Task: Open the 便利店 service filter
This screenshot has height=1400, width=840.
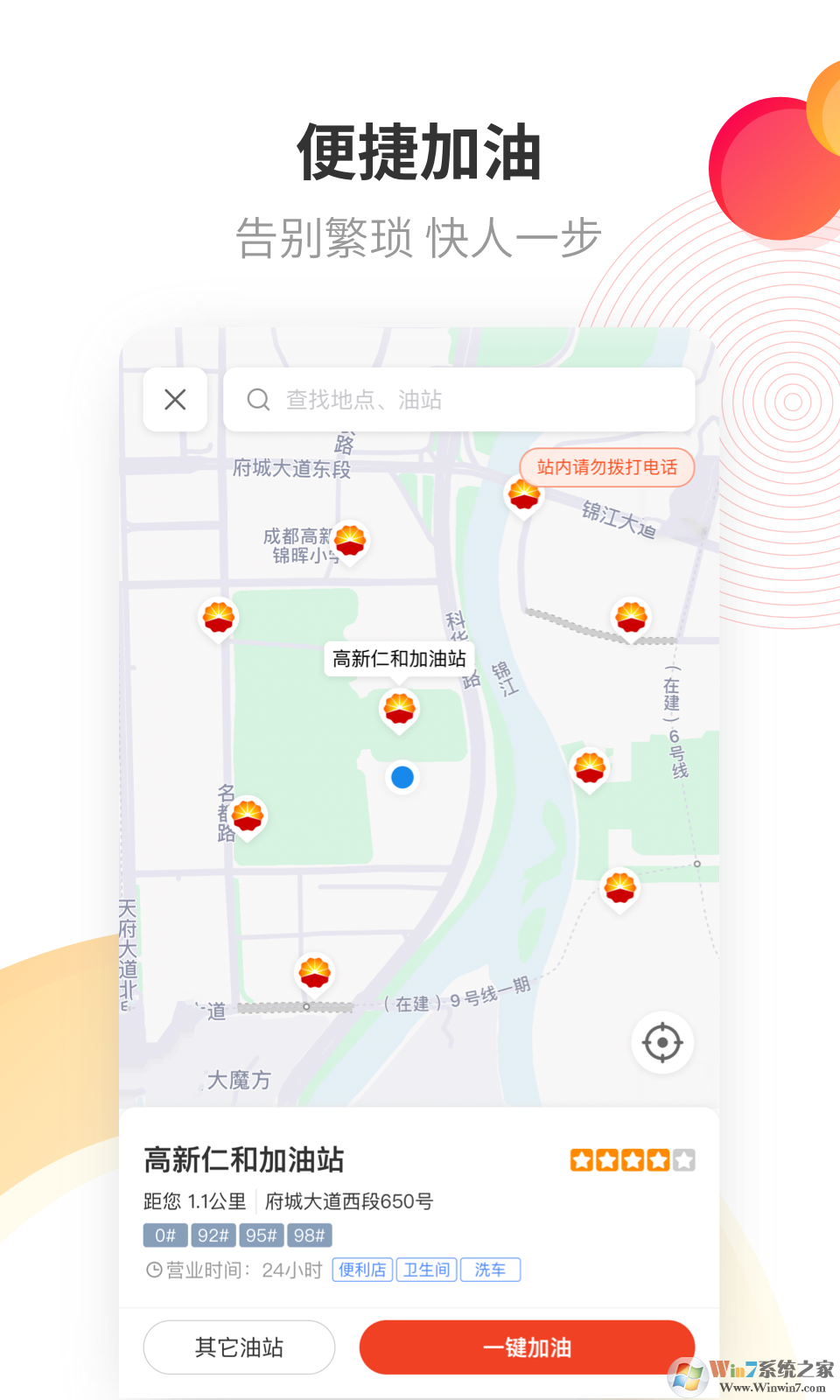Action: [x=362, y=1270]
